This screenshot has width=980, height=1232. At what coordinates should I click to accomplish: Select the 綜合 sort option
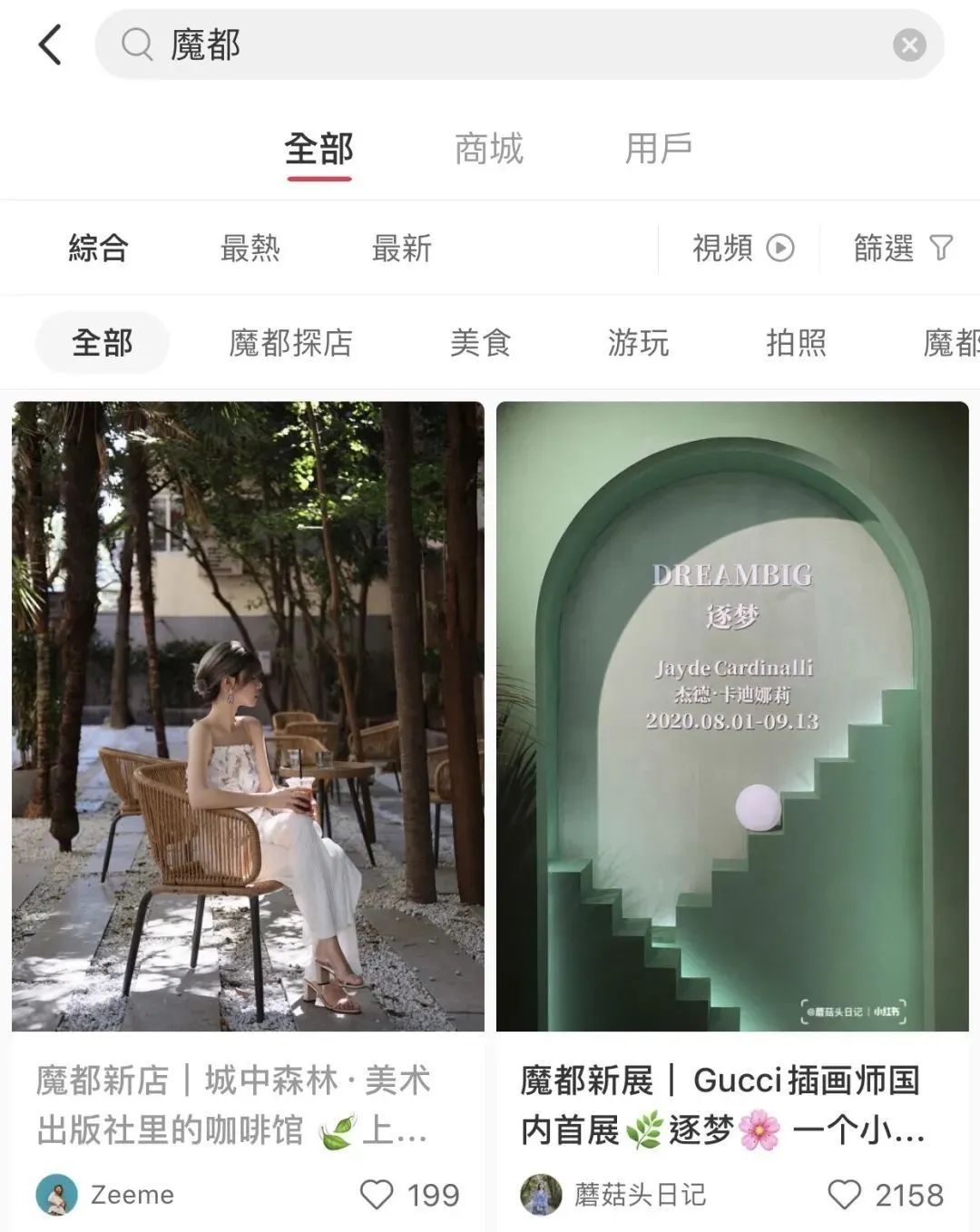click(x=98, y=248)
